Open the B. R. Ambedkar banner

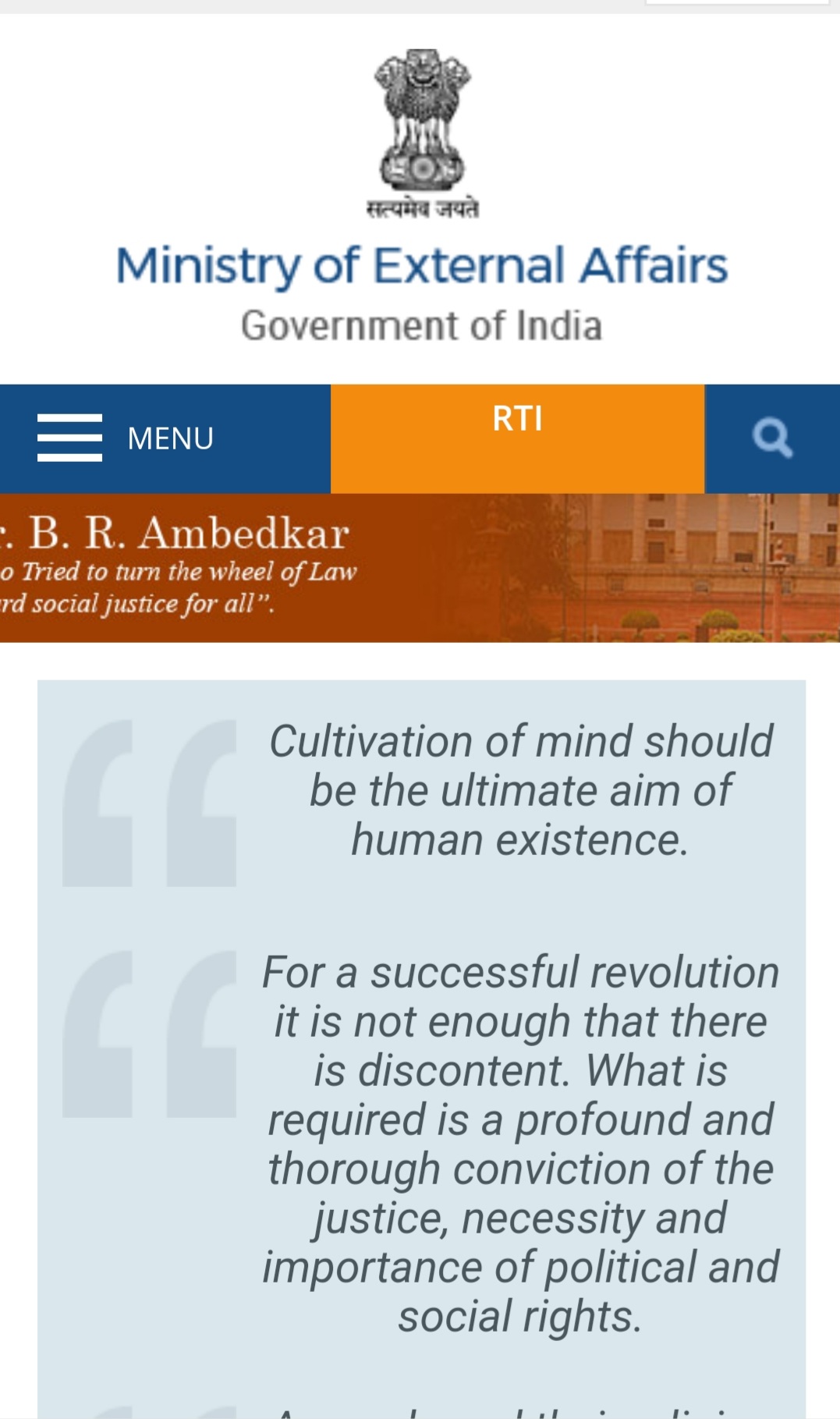(x=420, y=568)
